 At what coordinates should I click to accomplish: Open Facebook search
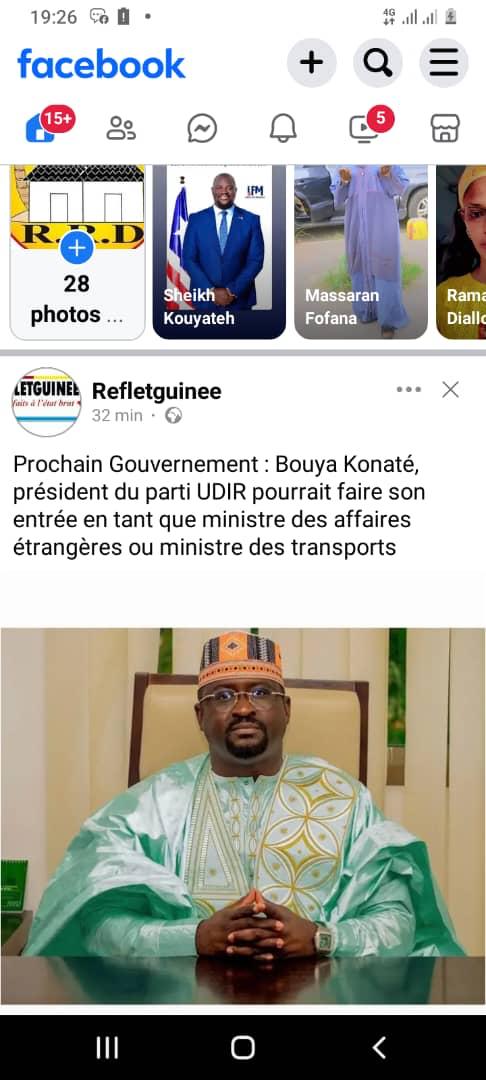coord(377,63)
